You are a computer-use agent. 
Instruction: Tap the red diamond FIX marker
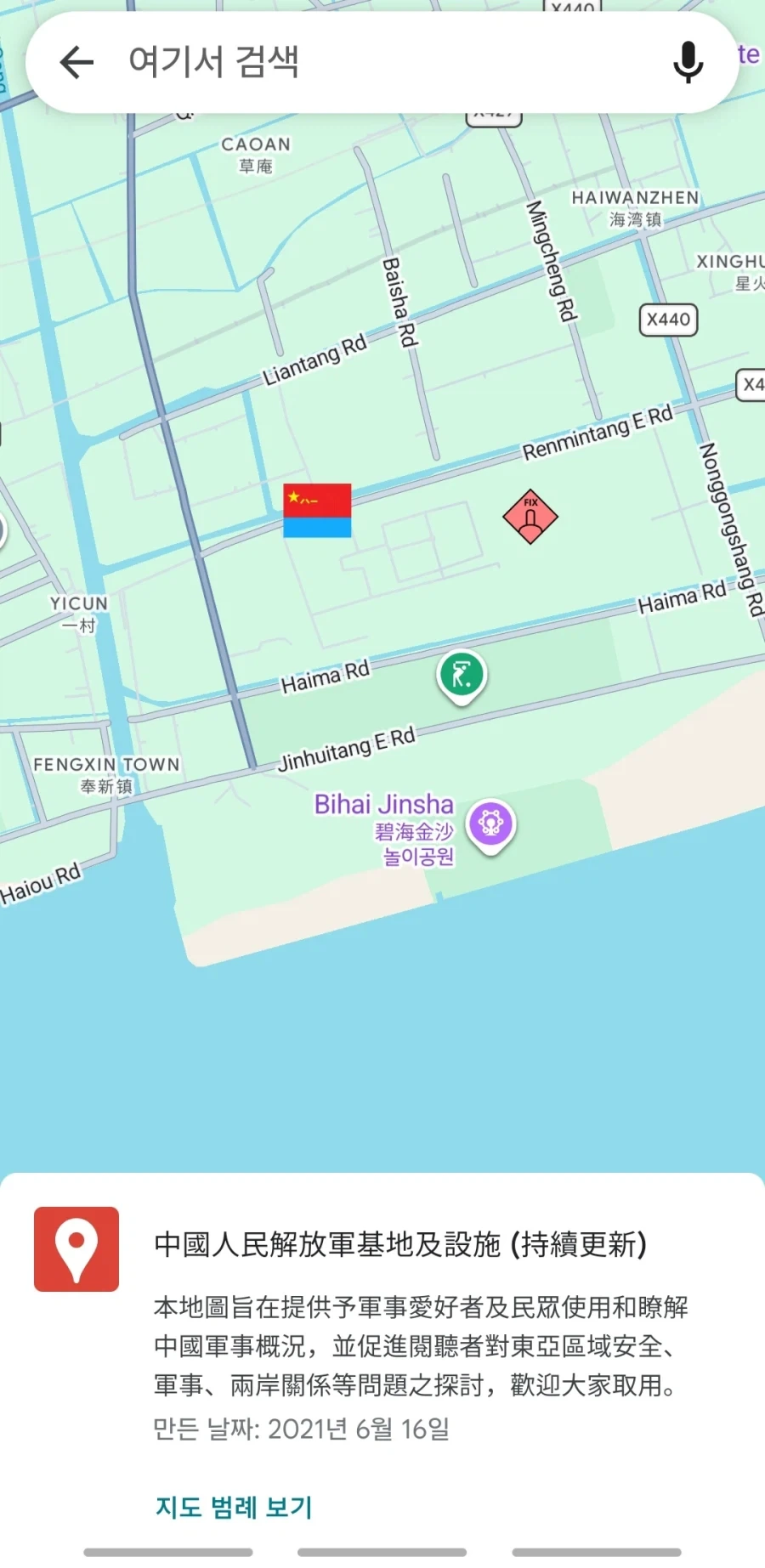coord(530,516)
